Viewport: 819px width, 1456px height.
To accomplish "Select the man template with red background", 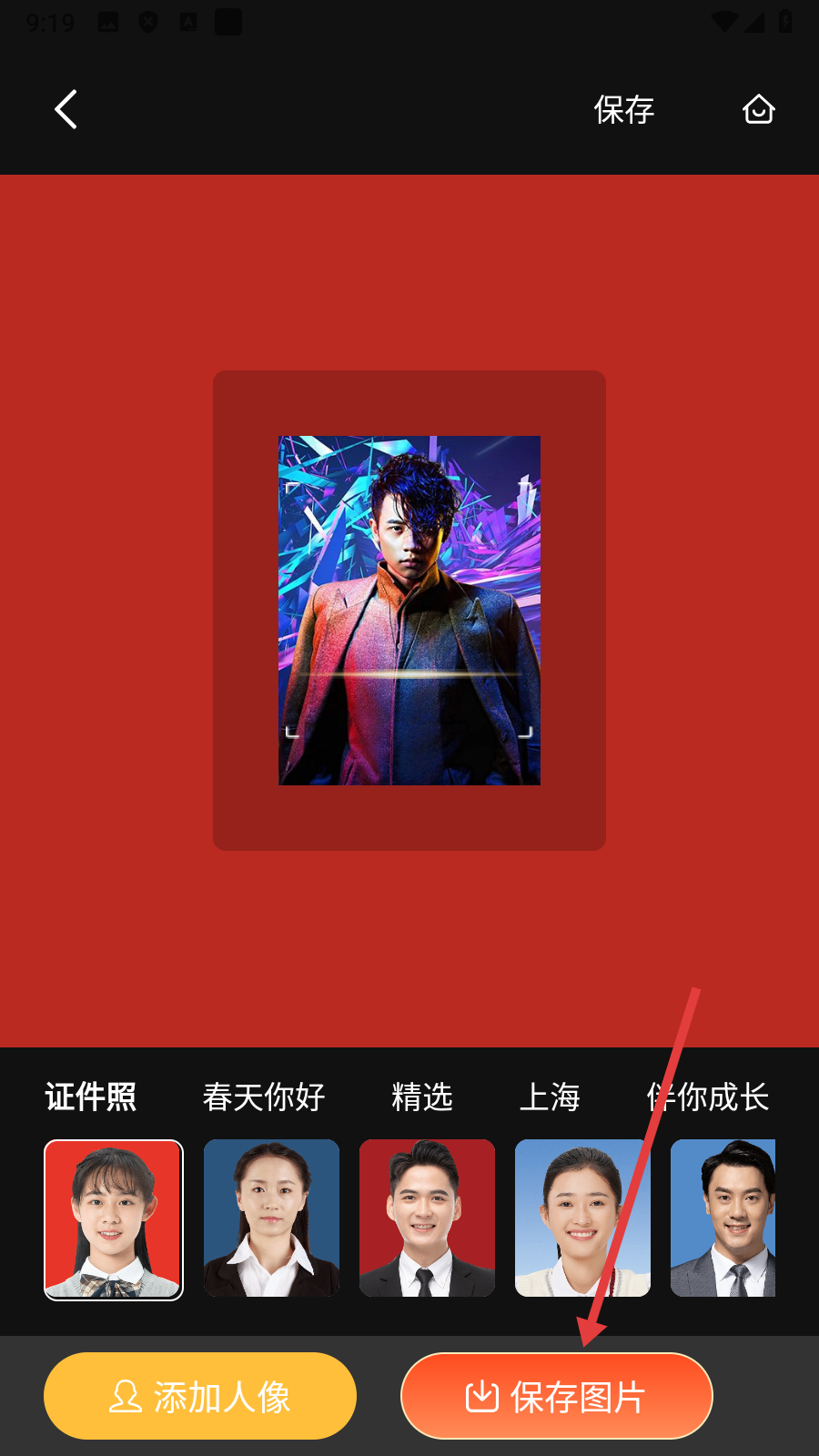I will point(427,1218).
